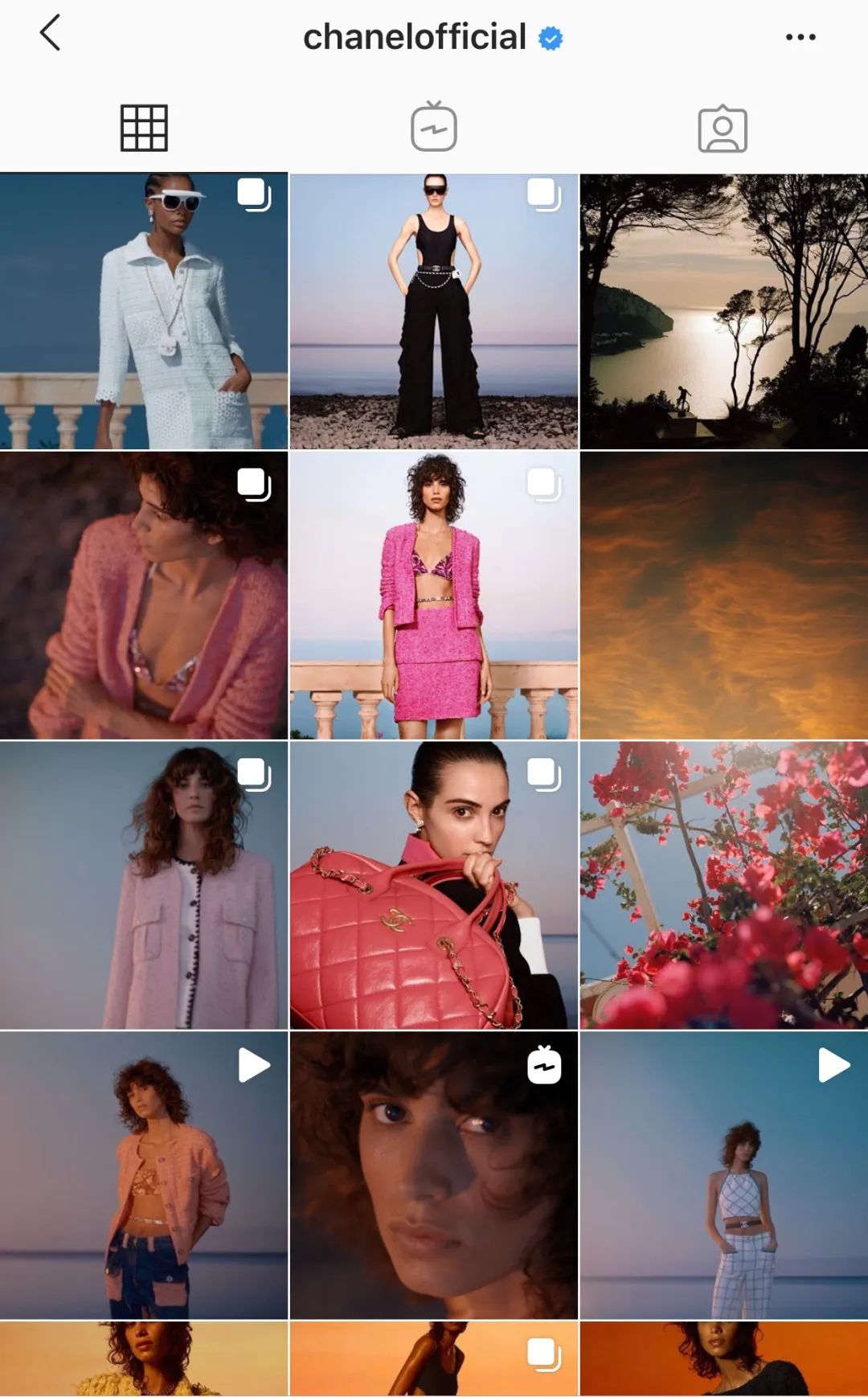Open the white jacket with sunglasses post
Screen dimensions: 868x1397
coord(144,311)
